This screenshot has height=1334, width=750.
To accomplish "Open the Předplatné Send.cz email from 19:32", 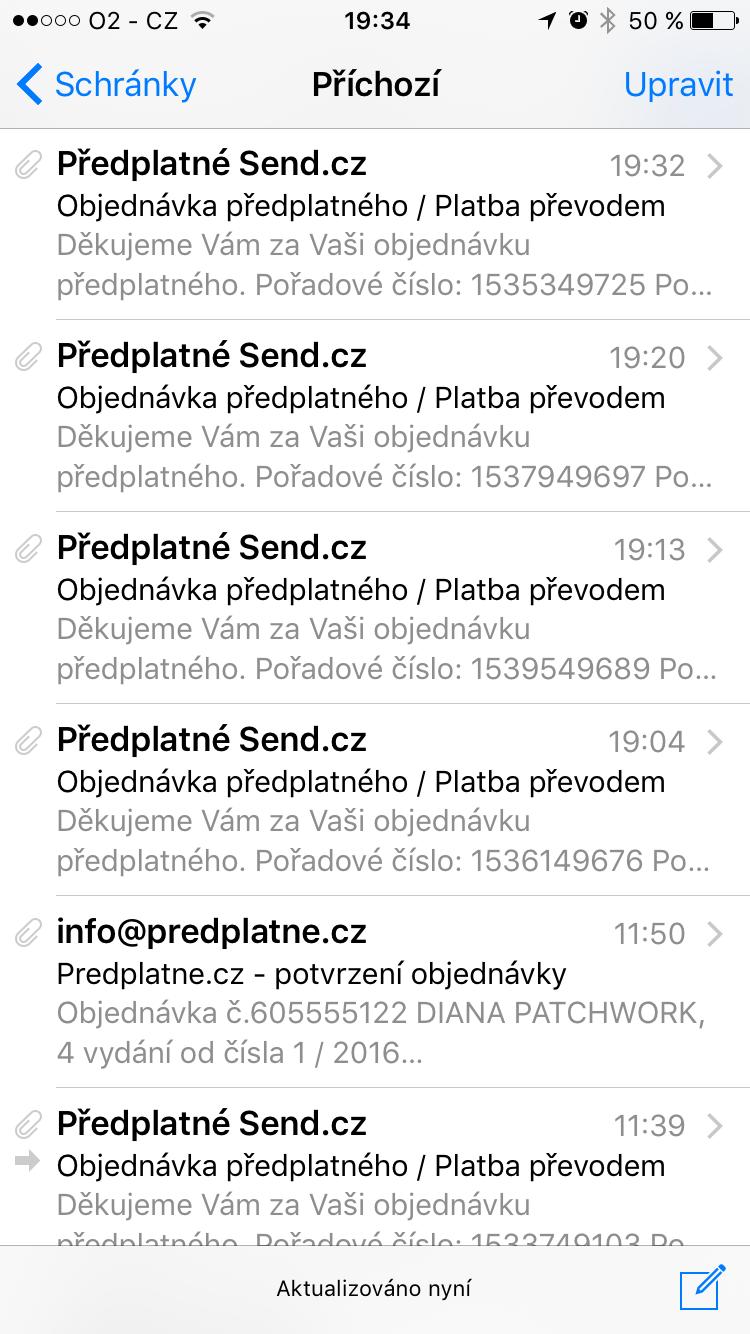I will 385,225.
